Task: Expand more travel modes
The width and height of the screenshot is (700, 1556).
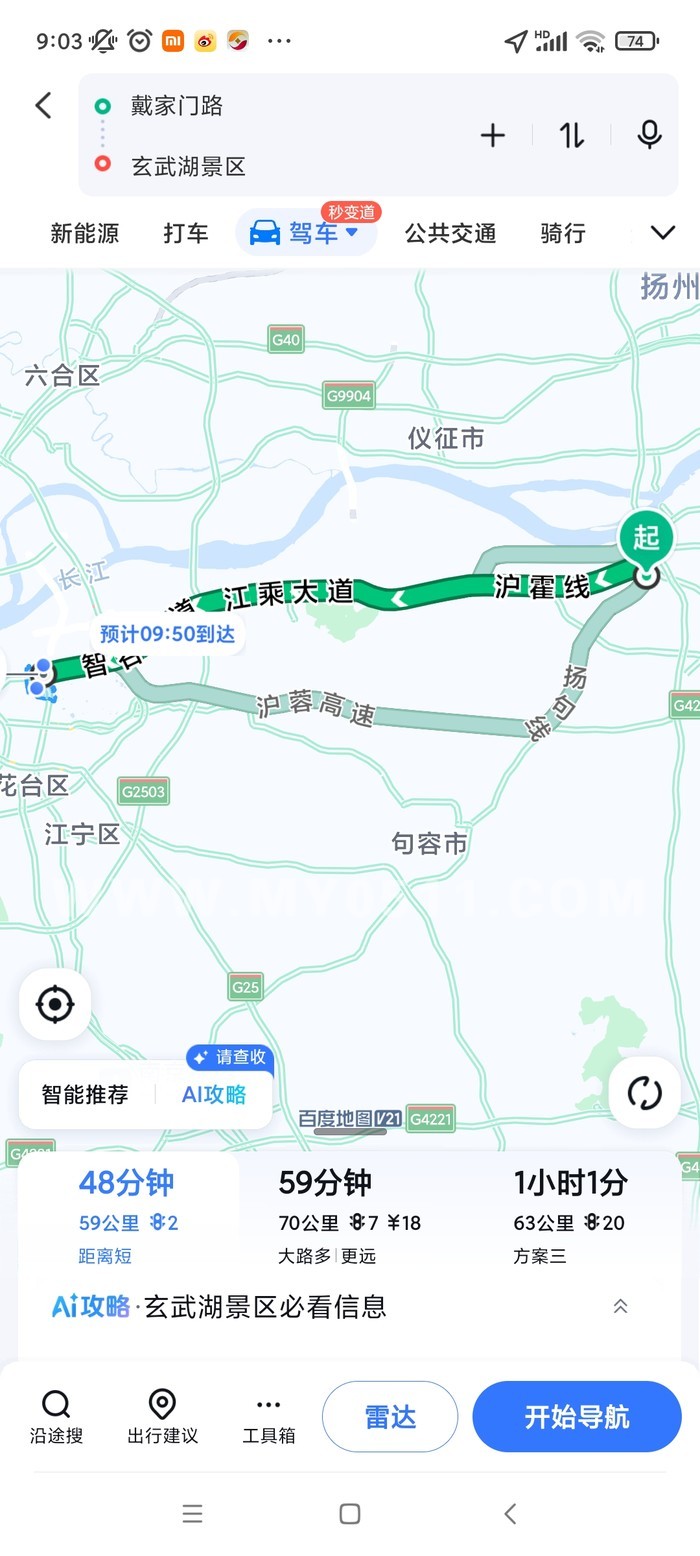Action: (x=662, y=233)
